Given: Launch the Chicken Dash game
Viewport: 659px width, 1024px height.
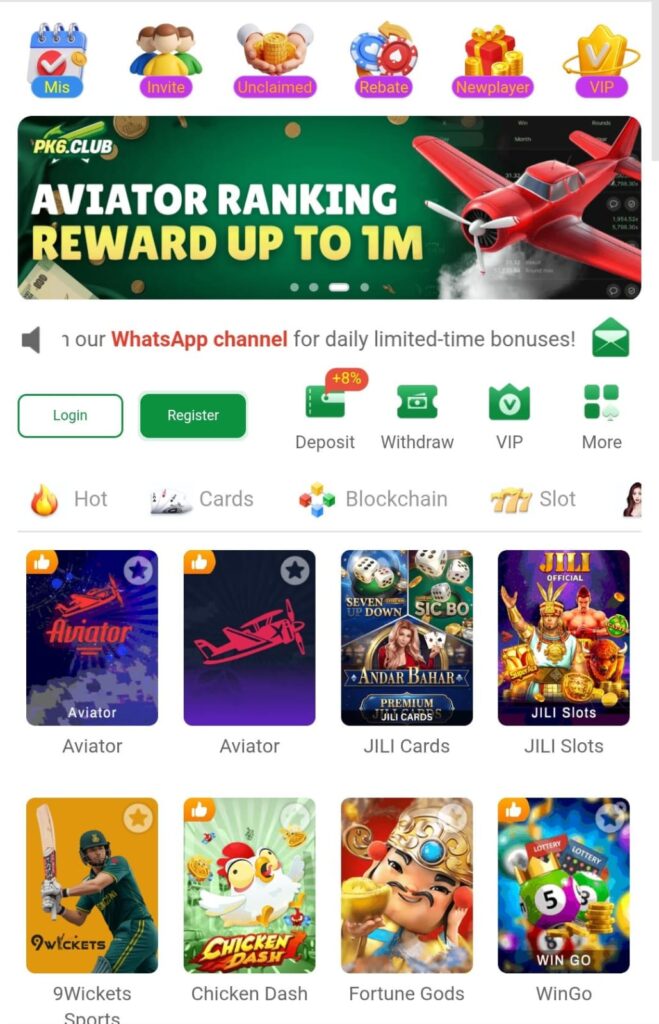Looking at the screenshot, I should [249, 886].
